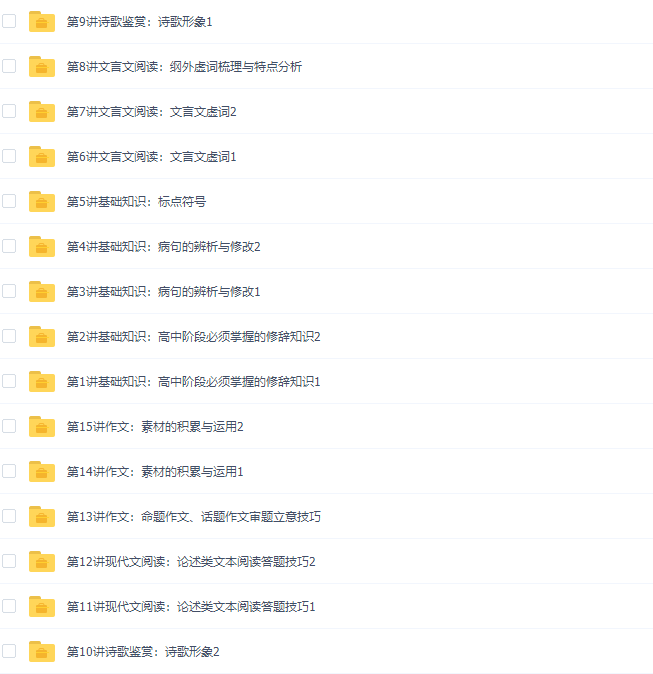Viewport: 653px width, 674px height.
Task: Tick the checkbox beside 第6讲文言文虚词1
Action: click(x=9, y=156)
